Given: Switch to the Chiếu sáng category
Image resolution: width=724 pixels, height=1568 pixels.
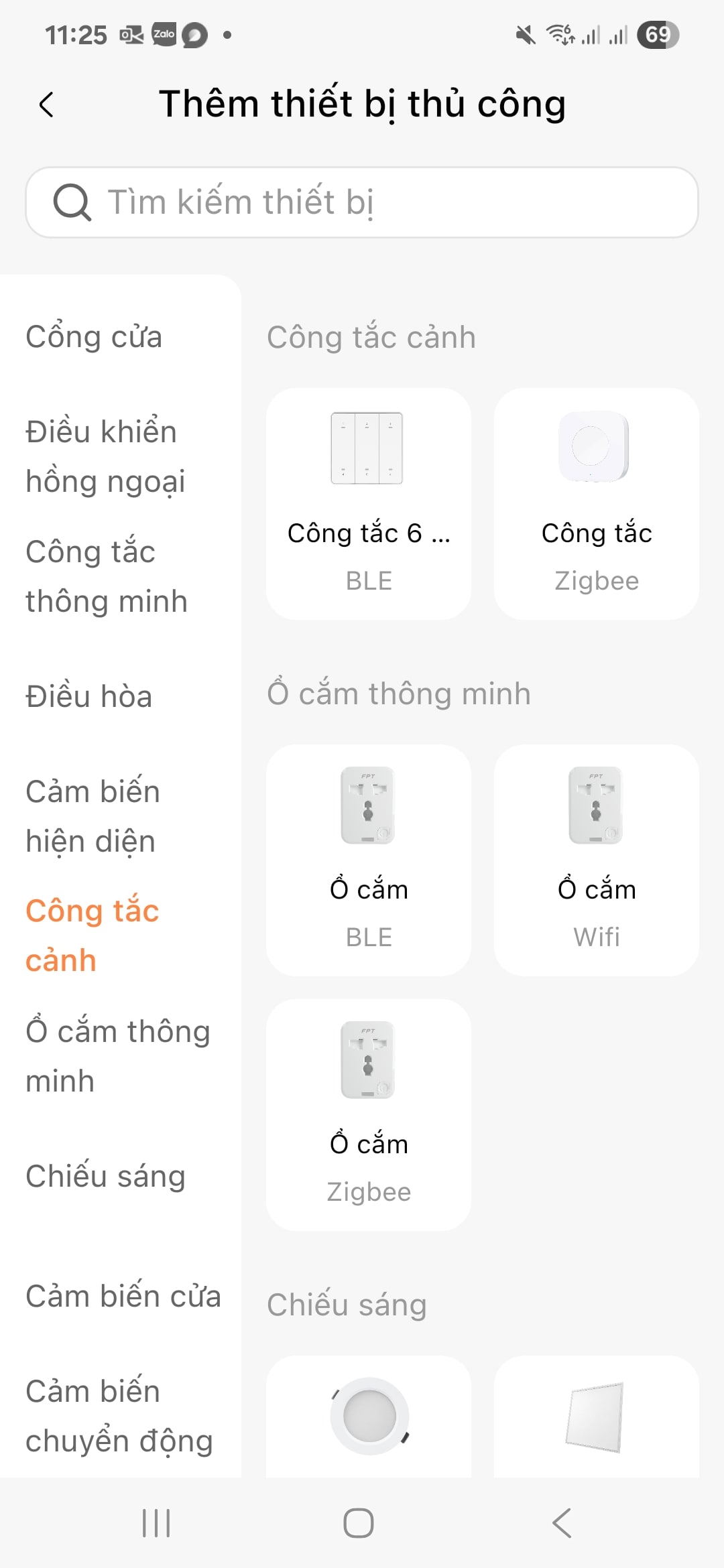Looking at the screenshot, I should (105, 1176).
